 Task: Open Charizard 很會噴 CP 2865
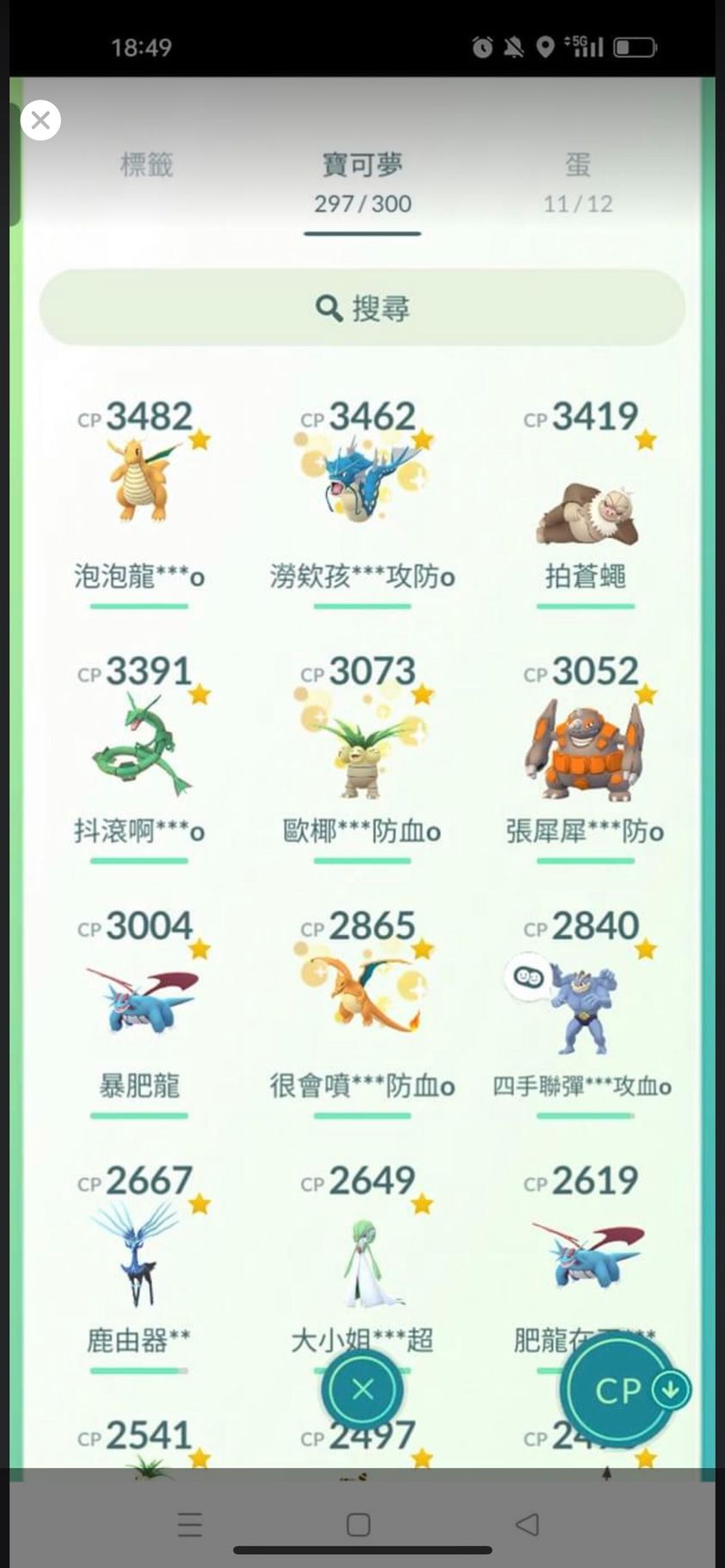click(x=362, y=1001)
